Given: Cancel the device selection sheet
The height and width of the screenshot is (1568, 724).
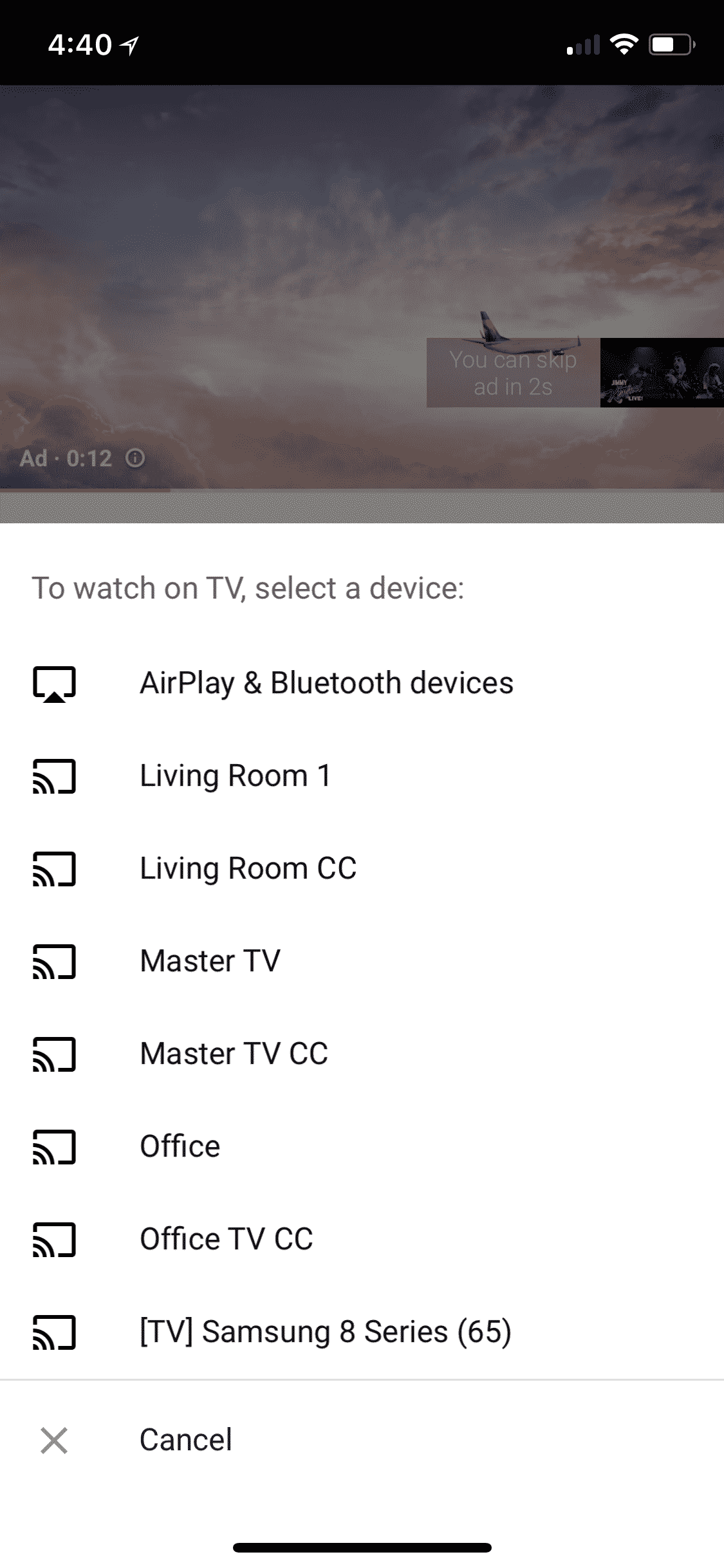Looking at the screenshot, I should (185, 1440).
